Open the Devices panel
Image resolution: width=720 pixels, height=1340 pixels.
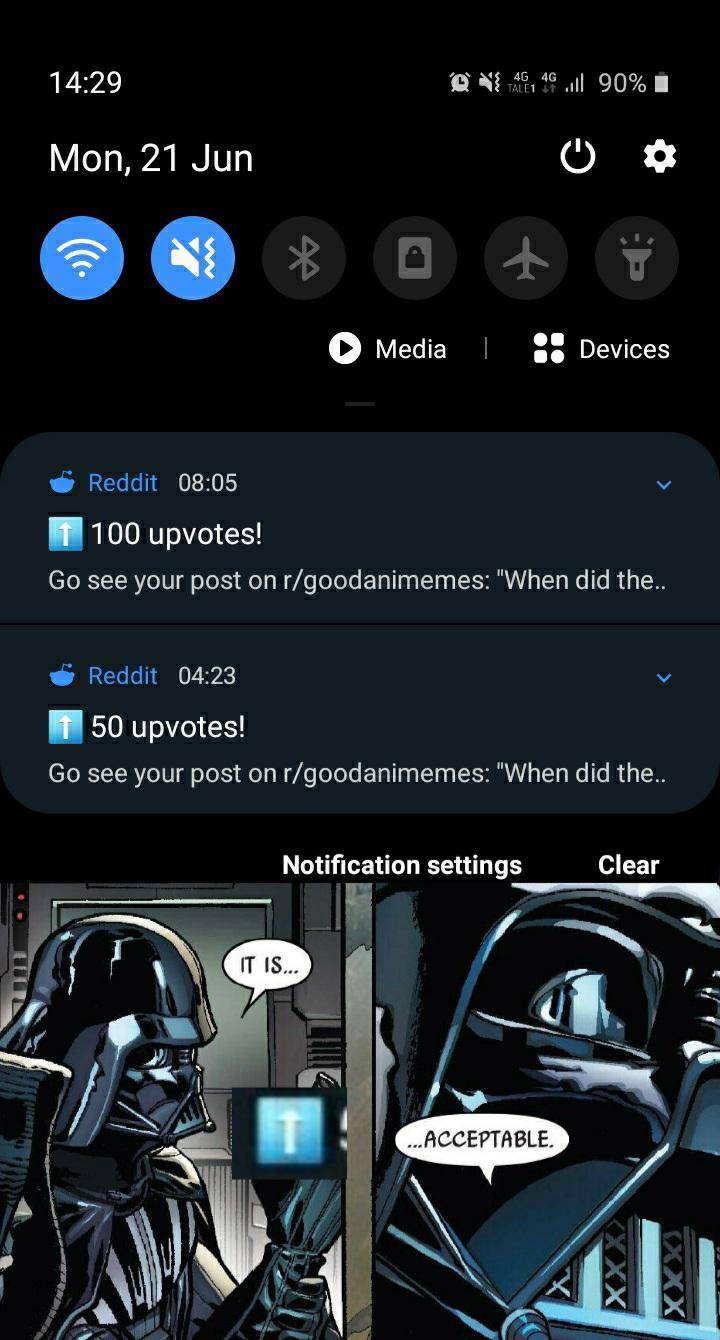(602, 348)
